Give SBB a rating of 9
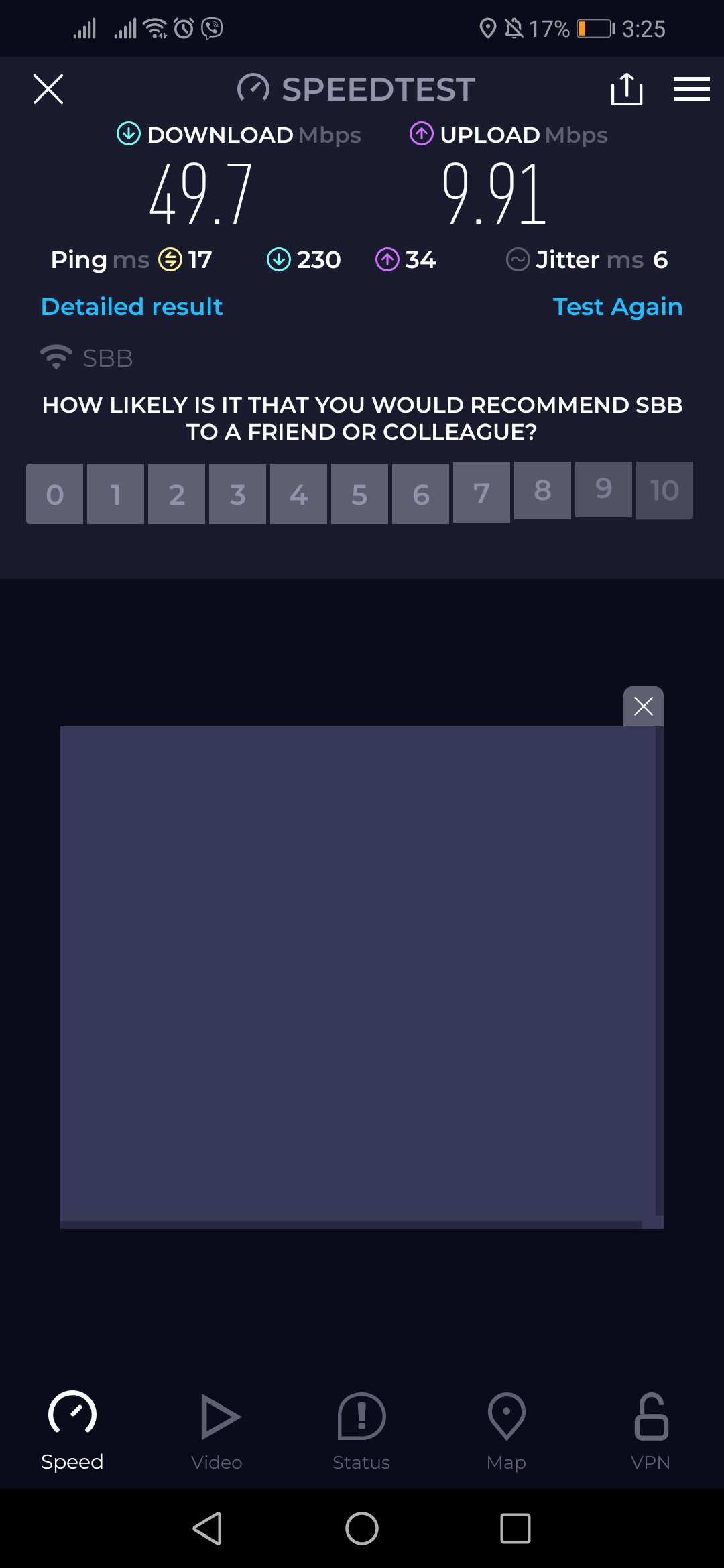This screenshot has width=724, height=1568. tap(603, 489)
